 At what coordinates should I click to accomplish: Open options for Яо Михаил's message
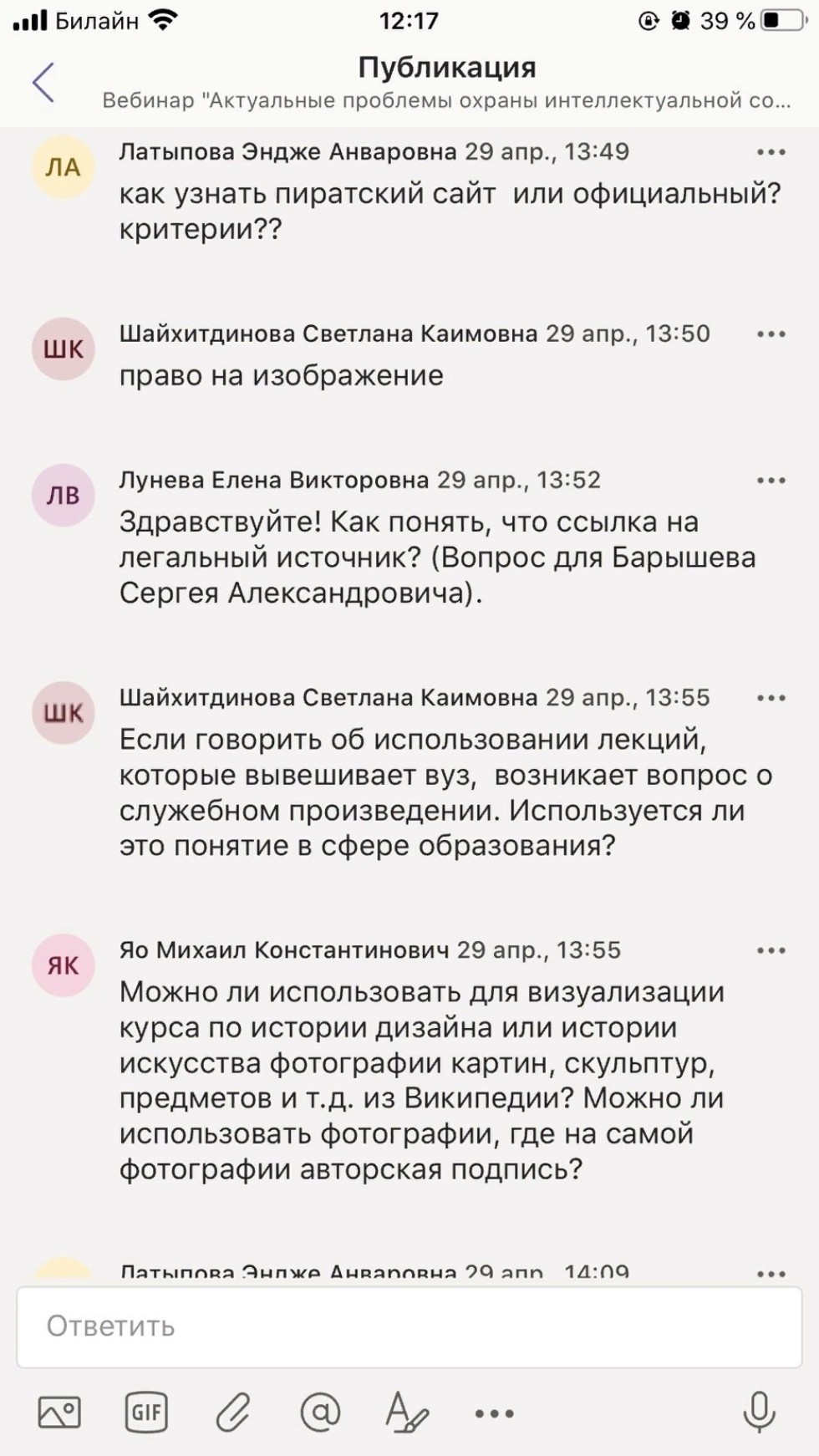(x=771, y=950)
